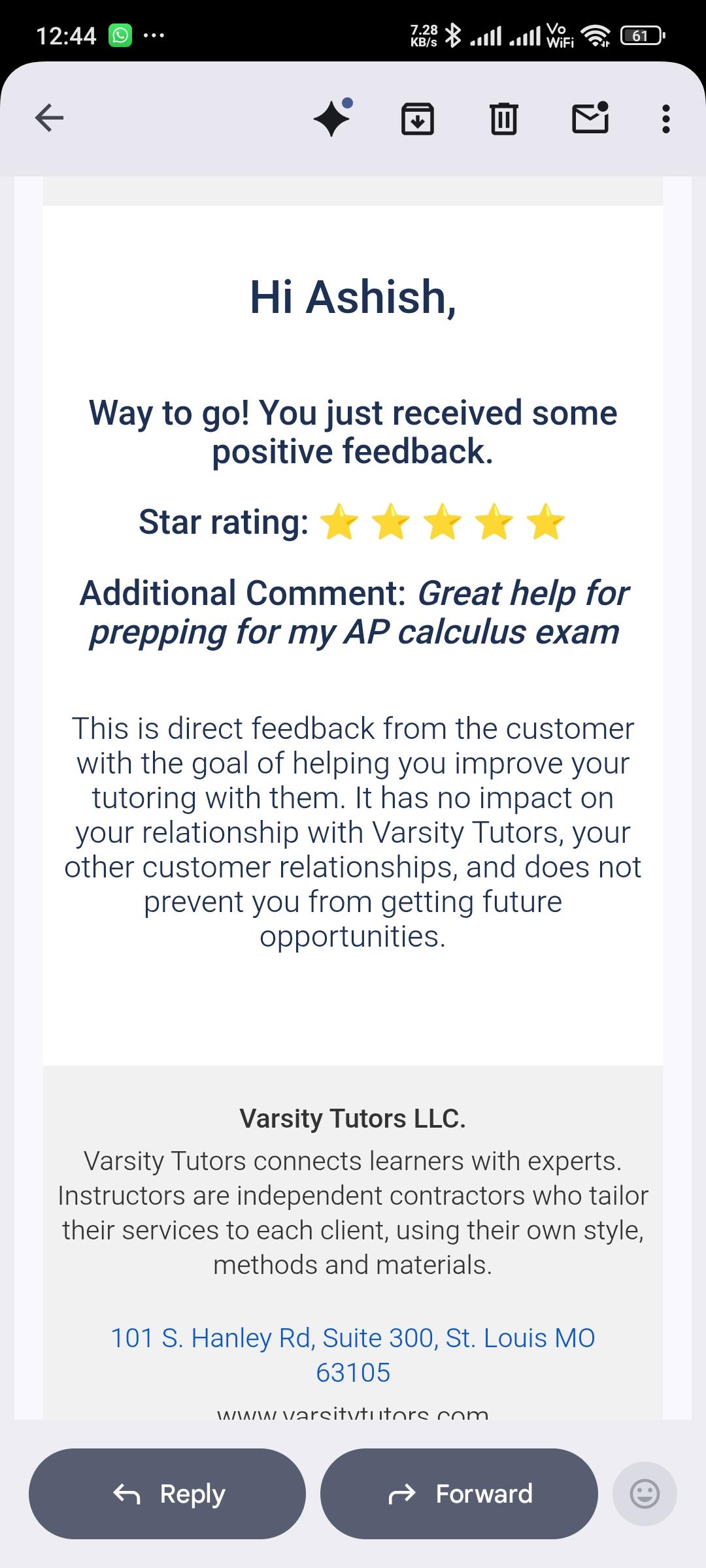Open the Gemini summarize sparkle icon
This screenshot has width=706, height=1568.
pyautogui.click(x=332, y=118)
